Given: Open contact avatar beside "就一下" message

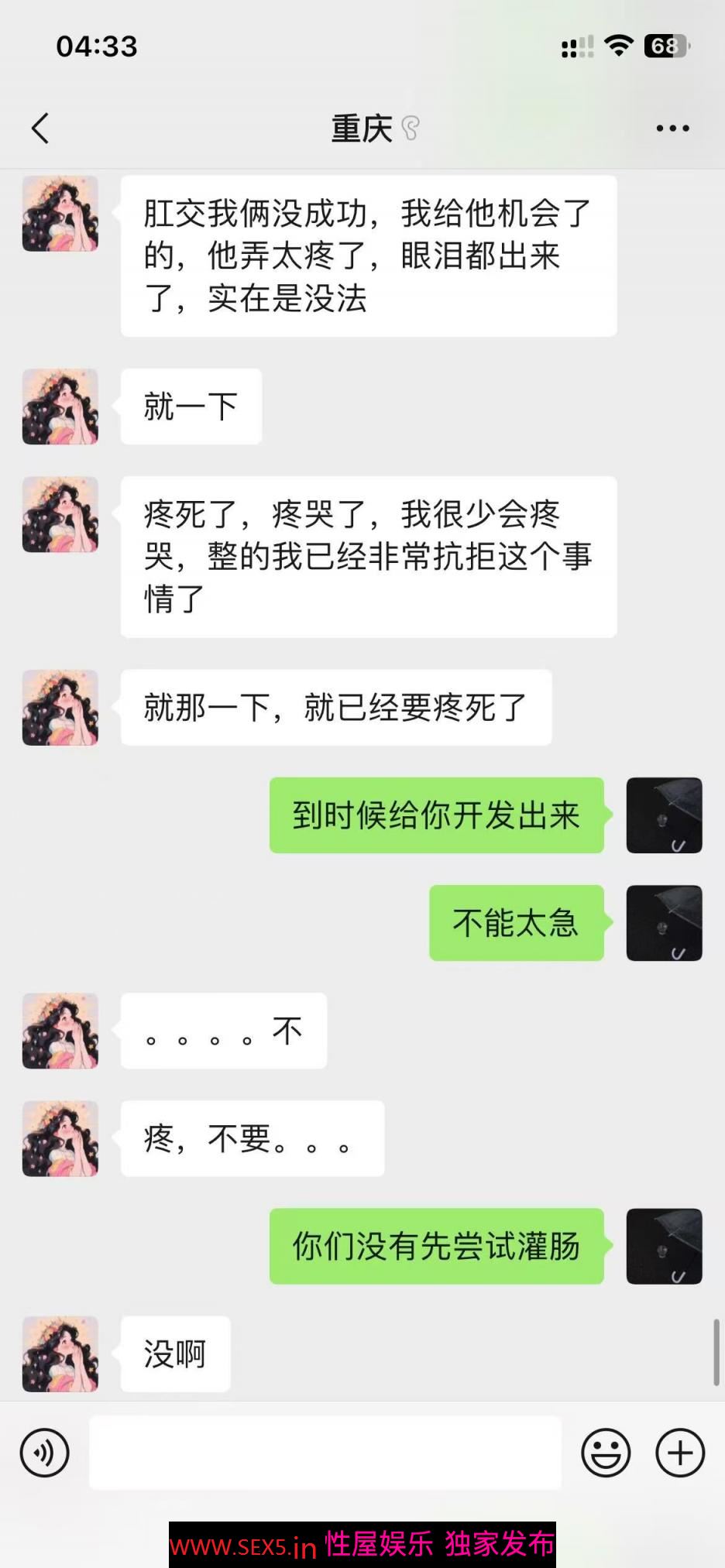Looking at the screenshot, I should 60,407.
